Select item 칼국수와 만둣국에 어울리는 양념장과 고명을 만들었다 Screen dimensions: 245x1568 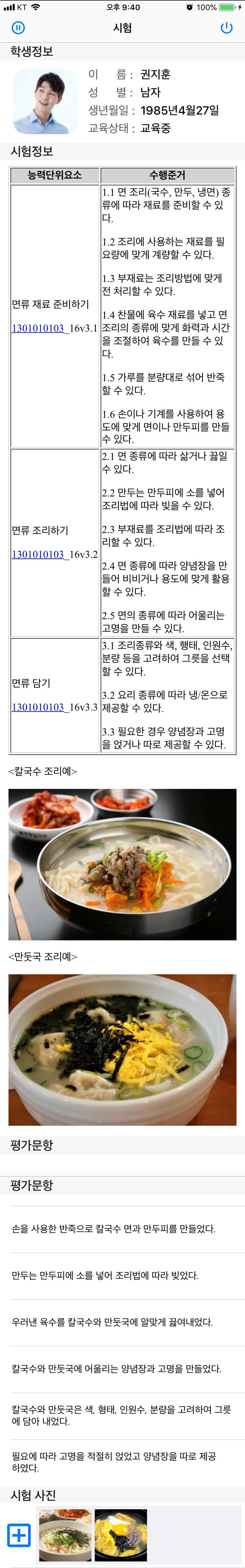tap(122, 1368)
